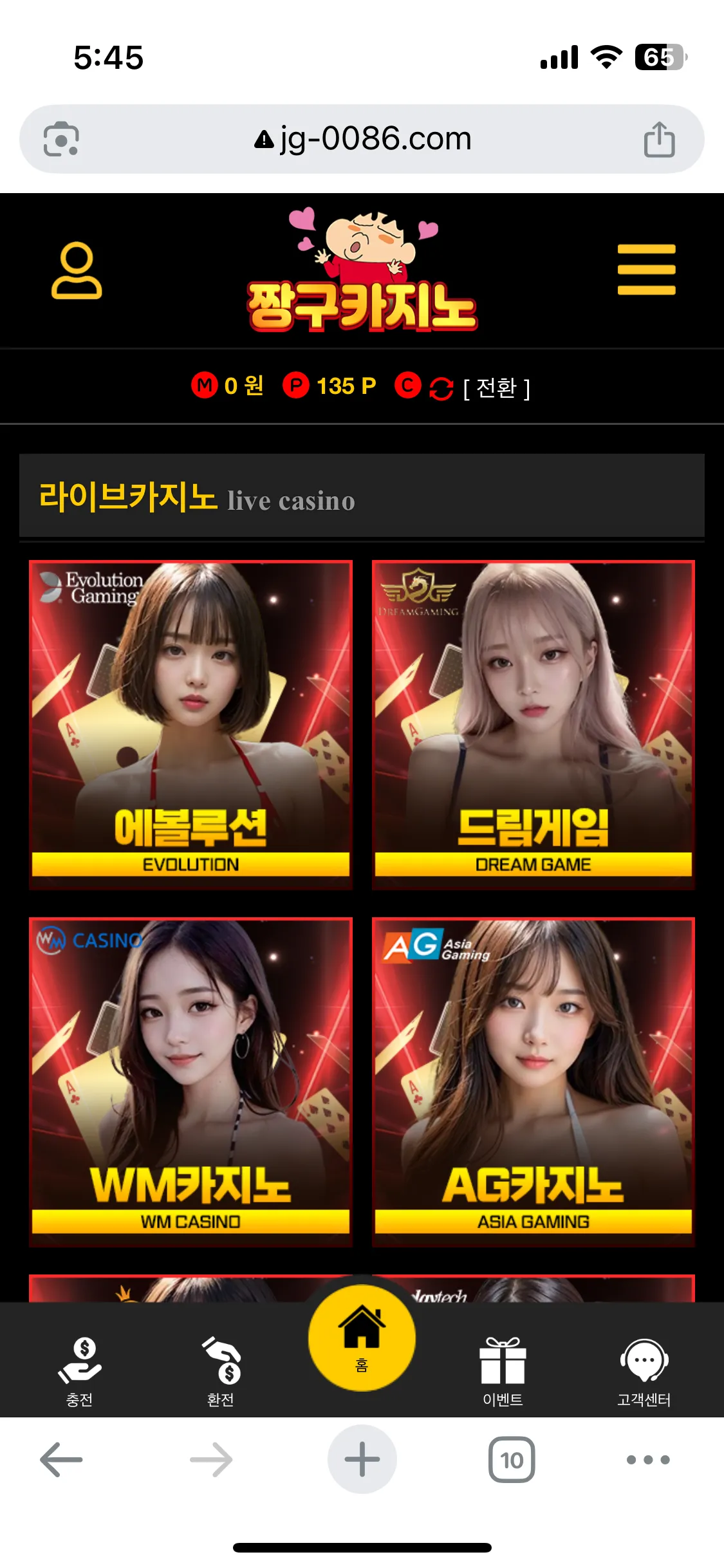
Task: Open 고객센터 customer support
Action: (x=644, y=1372)
